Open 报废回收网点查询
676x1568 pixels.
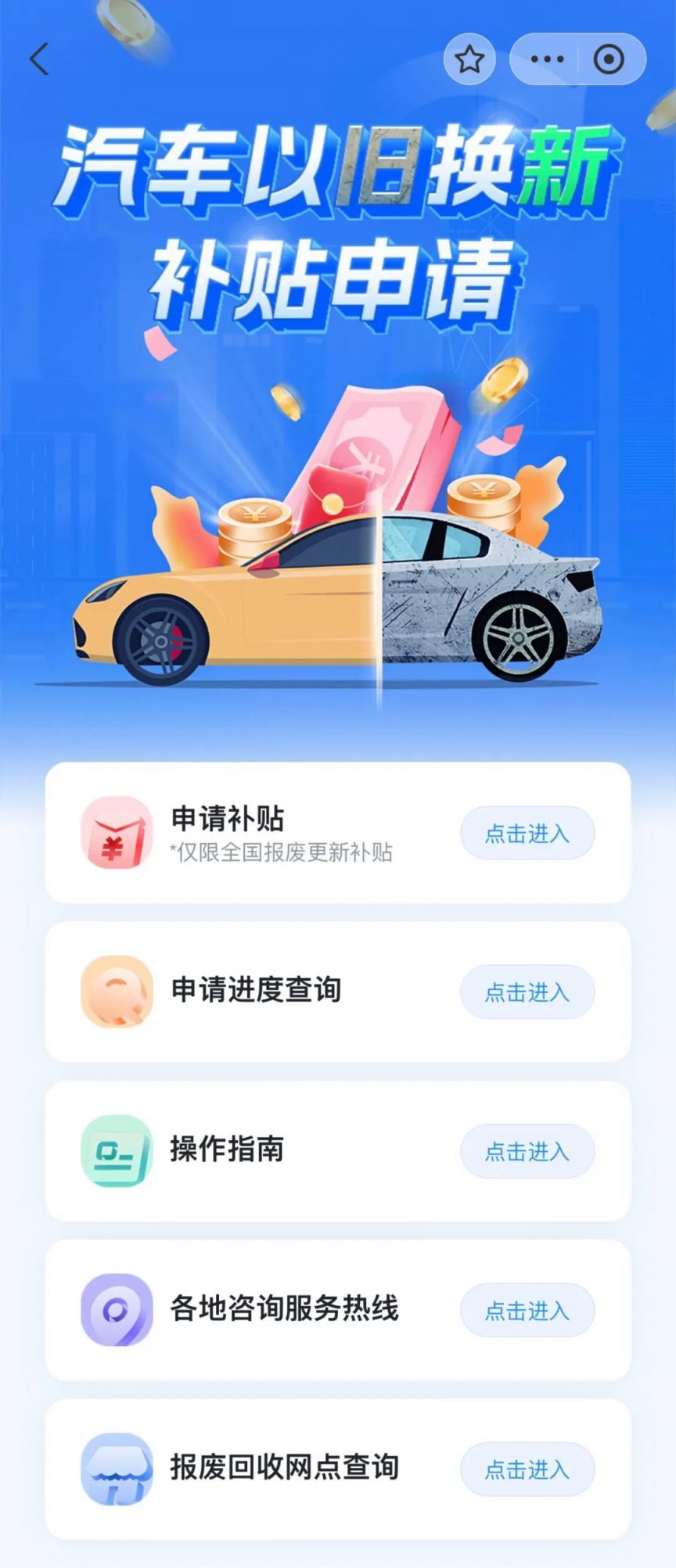(x=527, y=1469)
